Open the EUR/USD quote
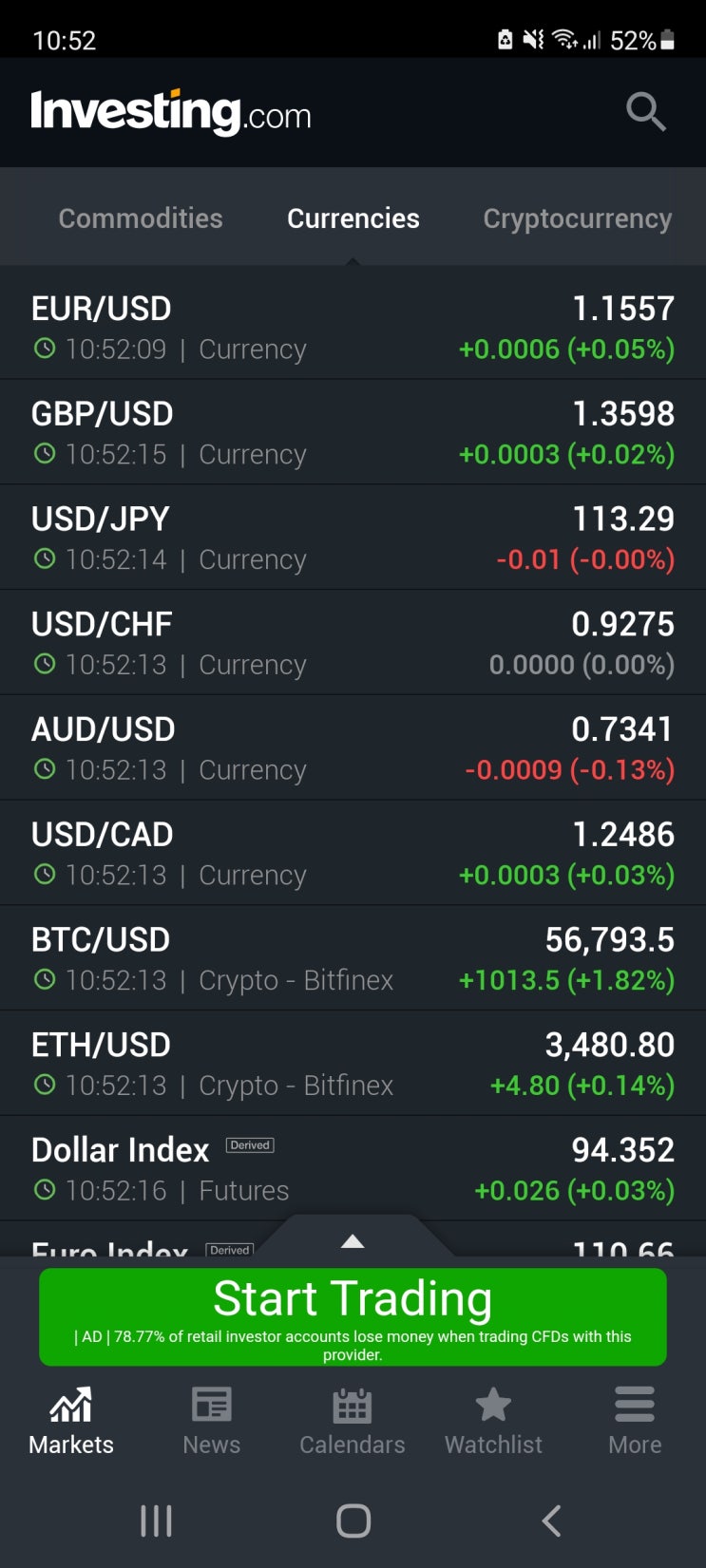Screen dimensions: 706x1568 pyautogui.click(x=353, y=328)
